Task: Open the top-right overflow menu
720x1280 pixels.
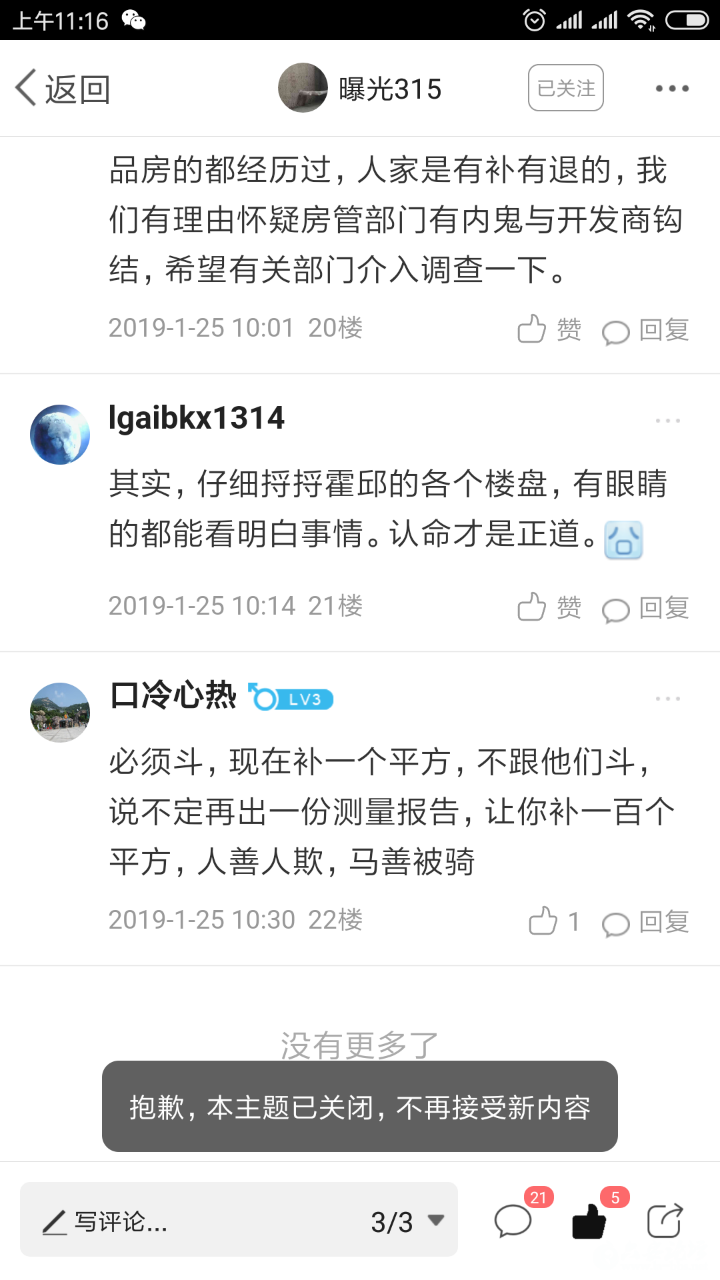Action: (672, 88)
